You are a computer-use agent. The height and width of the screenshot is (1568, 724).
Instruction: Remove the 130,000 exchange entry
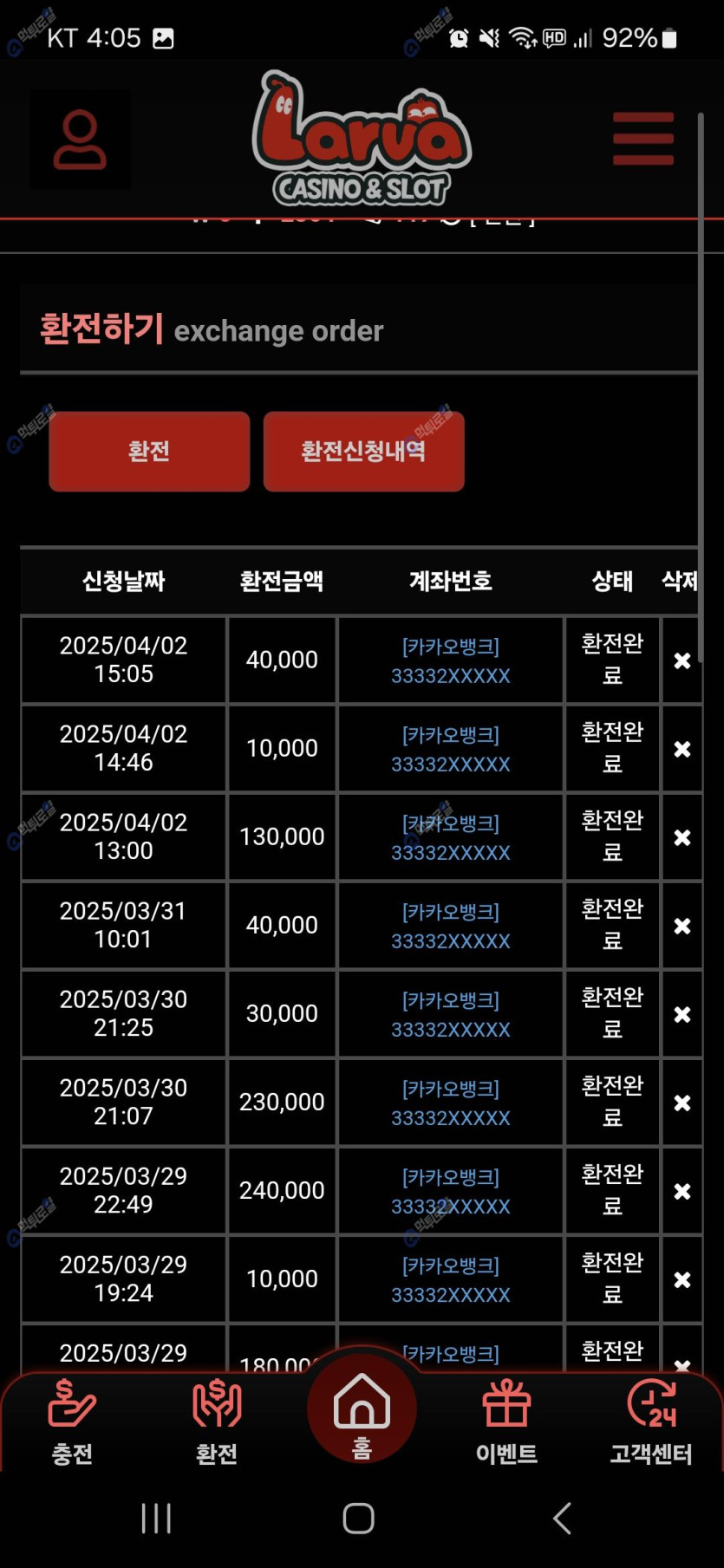[682, 837]
